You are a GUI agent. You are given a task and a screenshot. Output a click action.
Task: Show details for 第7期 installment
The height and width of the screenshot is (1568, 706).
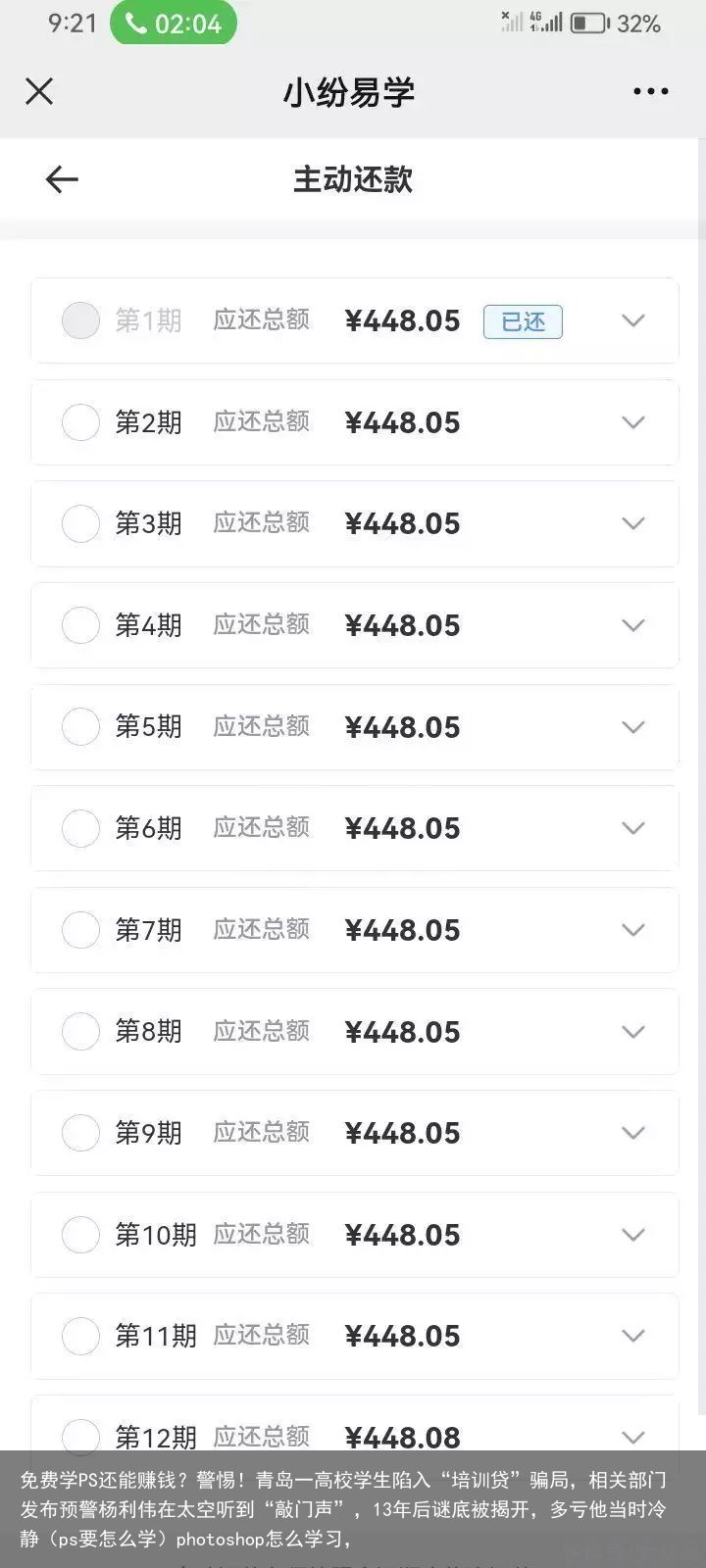click(633, 930)
